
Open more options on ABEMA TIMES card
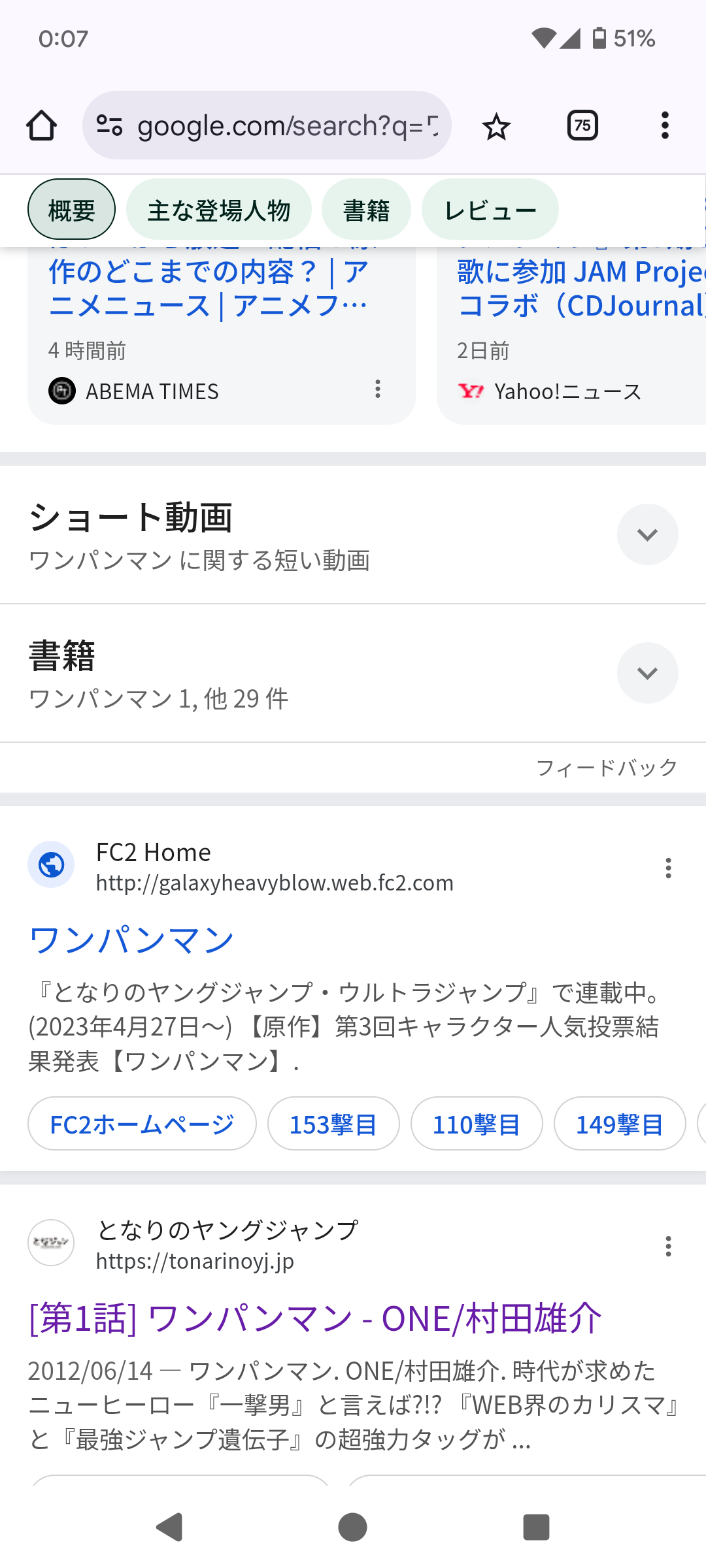click(x=378, y=389)
